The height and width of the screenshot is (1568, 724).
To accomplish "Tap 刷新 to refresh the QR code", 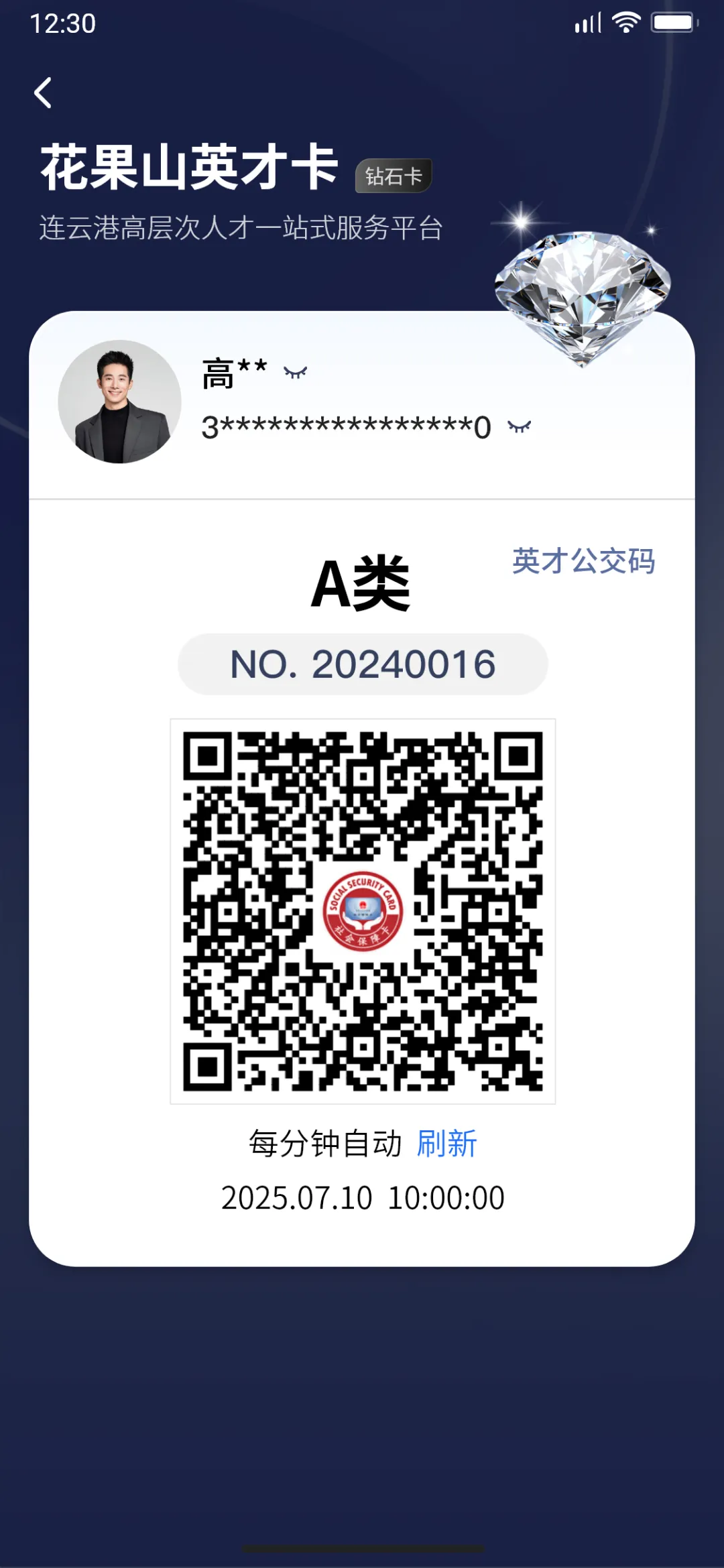I will [446, 1143].
